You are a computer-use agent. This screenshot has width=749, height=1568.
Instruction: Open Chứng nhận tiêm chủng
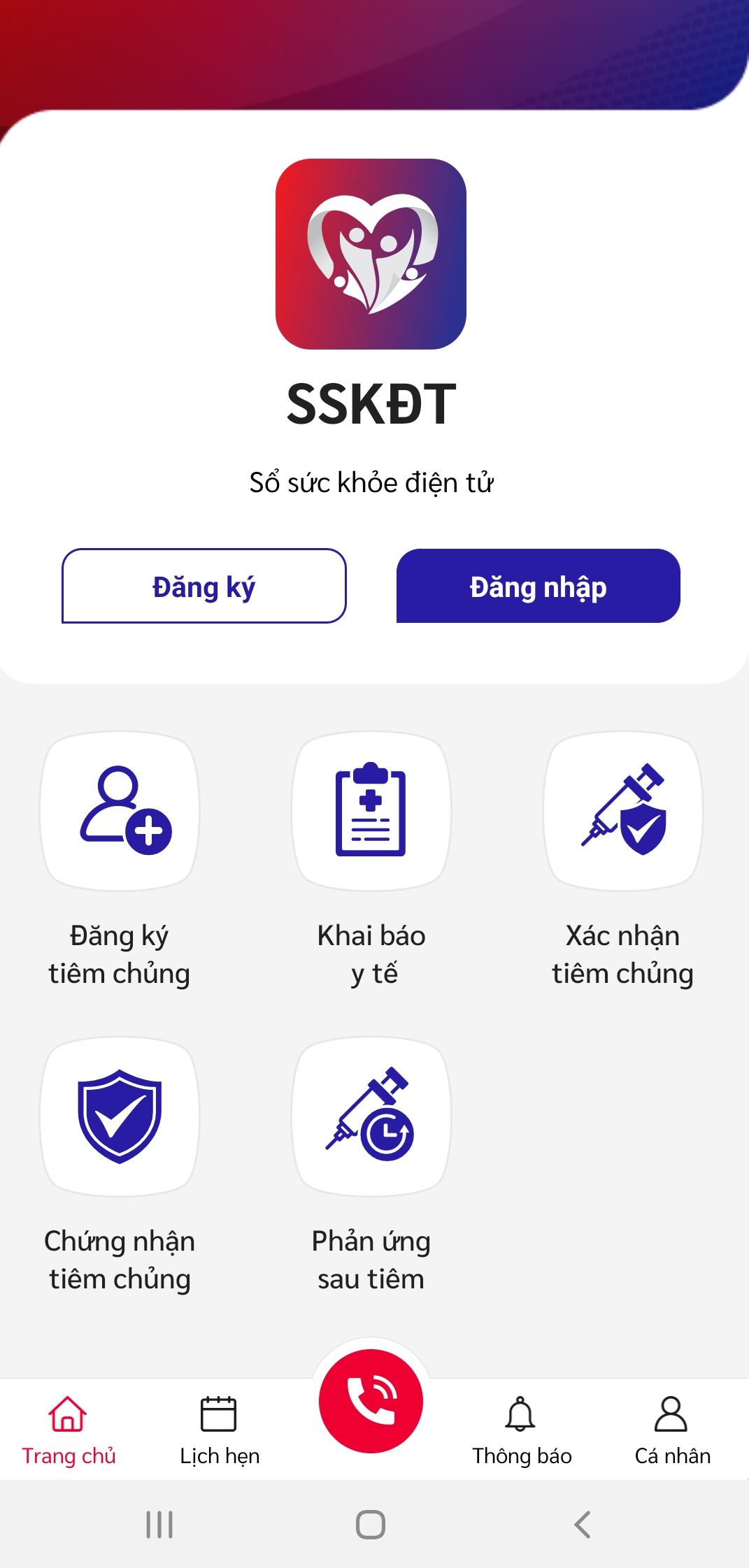[x=120, y=1116]
